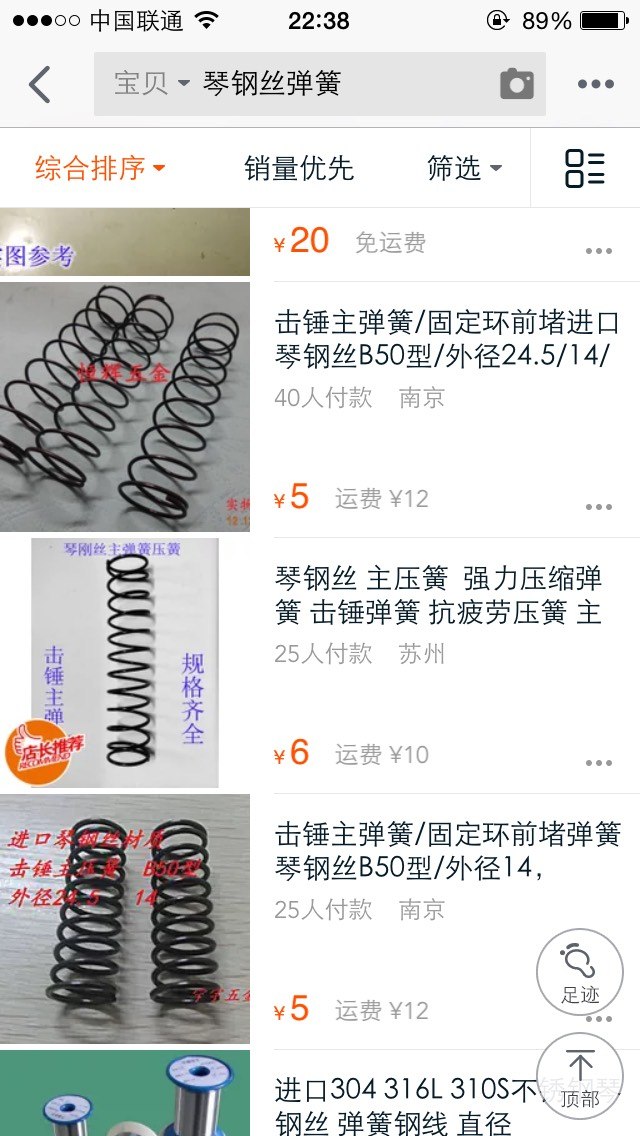Sort results by 销量优先
640x1136 pixels.
pyautogui.click(x=299, y=168)
